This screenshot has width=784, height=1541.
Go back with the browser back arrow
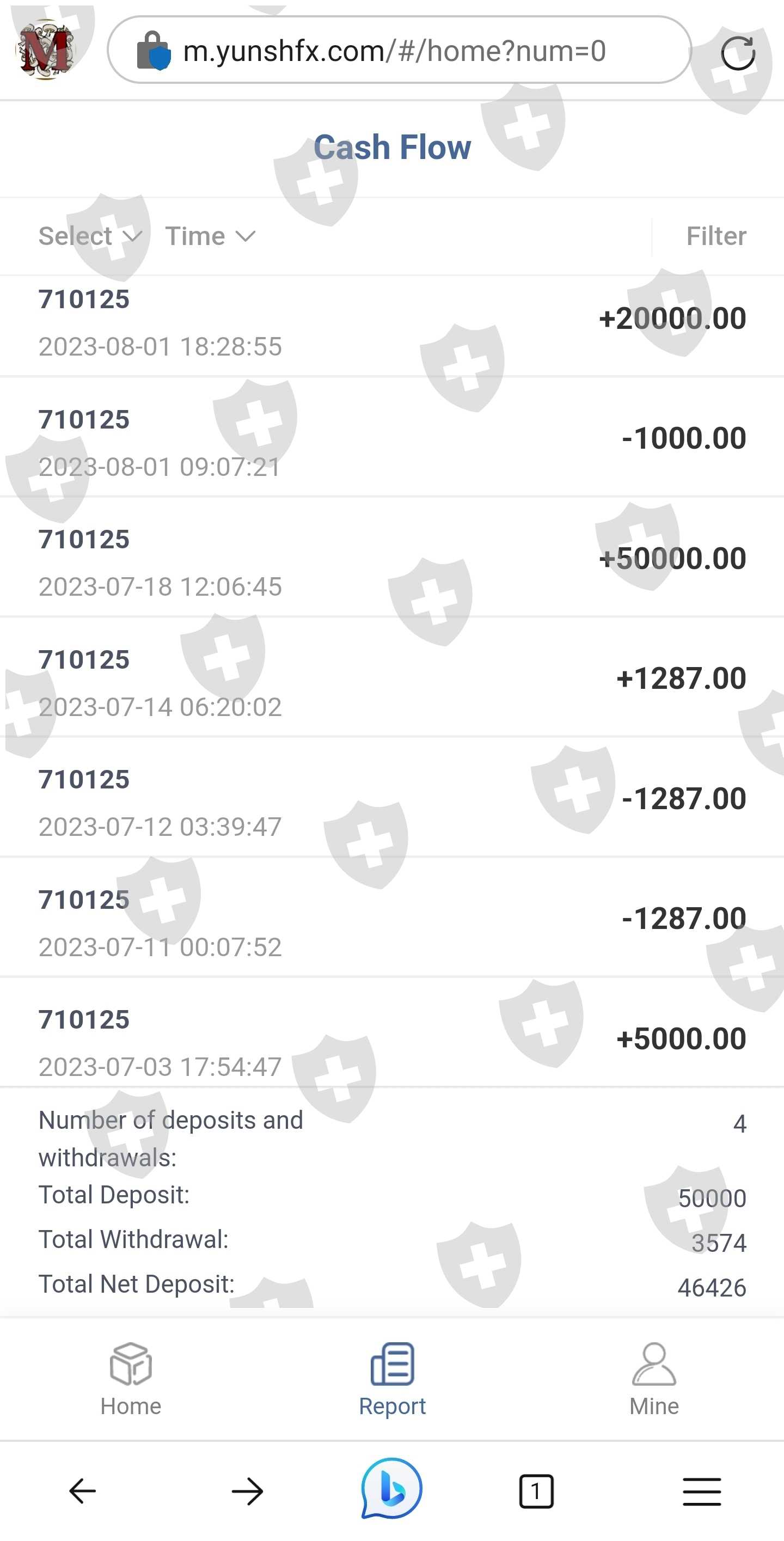click(83, 1490)
